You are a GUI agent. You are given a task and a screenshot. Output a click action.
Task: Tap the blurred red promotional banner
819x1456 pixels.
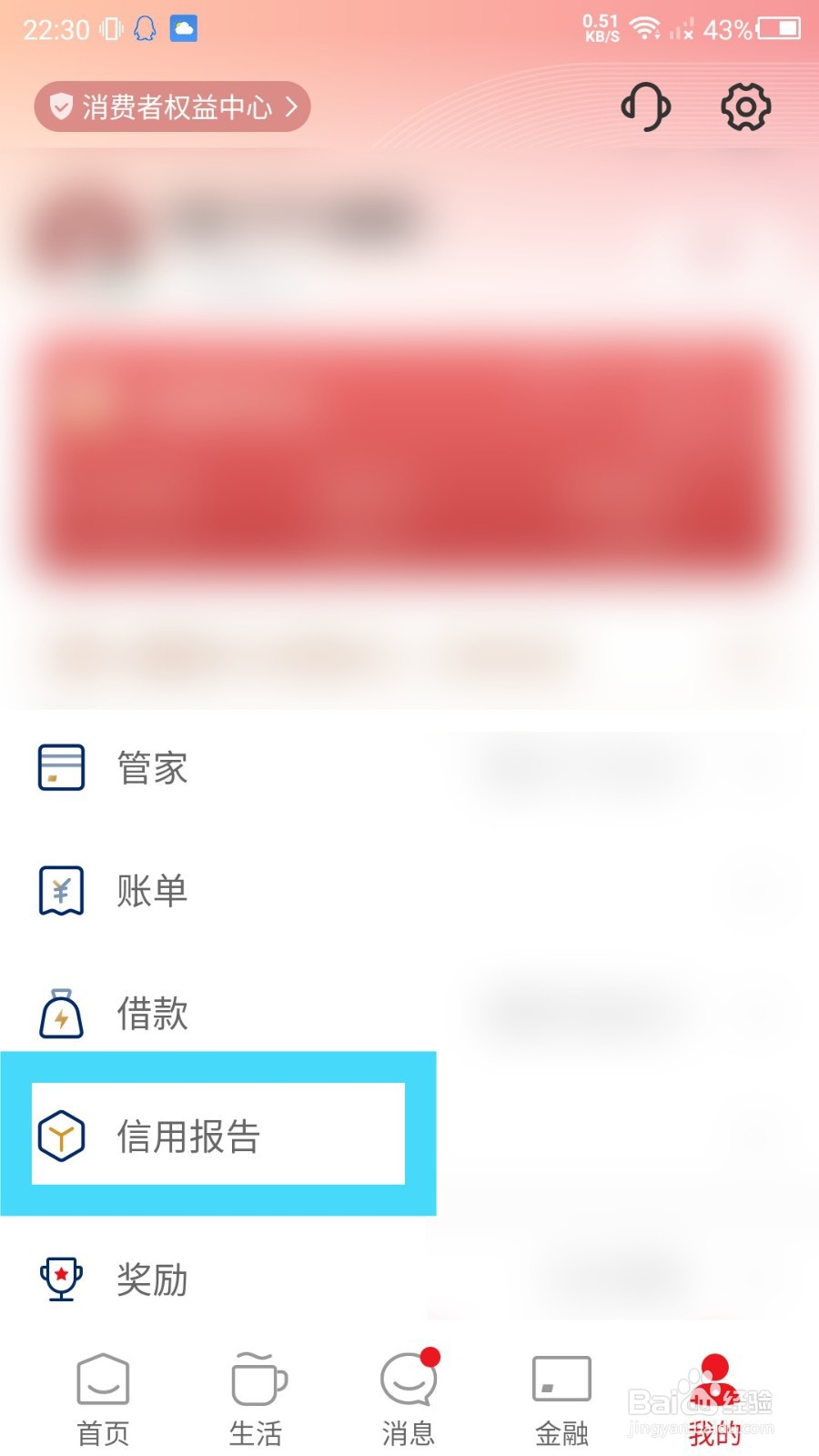409,455
